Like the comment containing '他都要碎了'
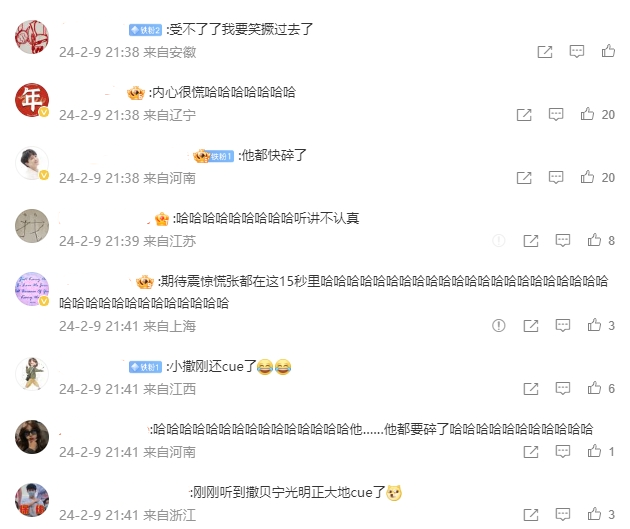Image resolution: width=630 pixels, height=529 pixels. click(594, 452)
